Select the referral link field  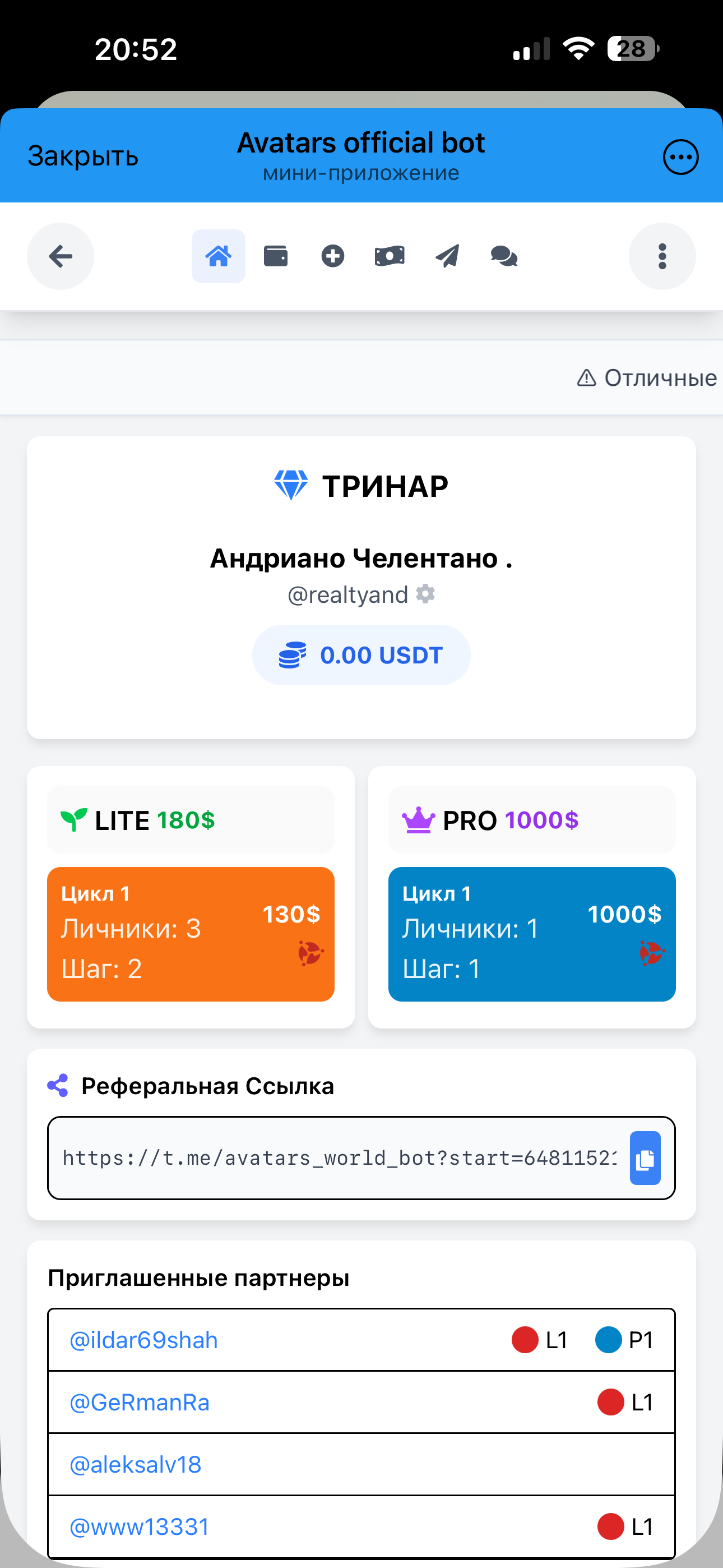[339, 1157]
